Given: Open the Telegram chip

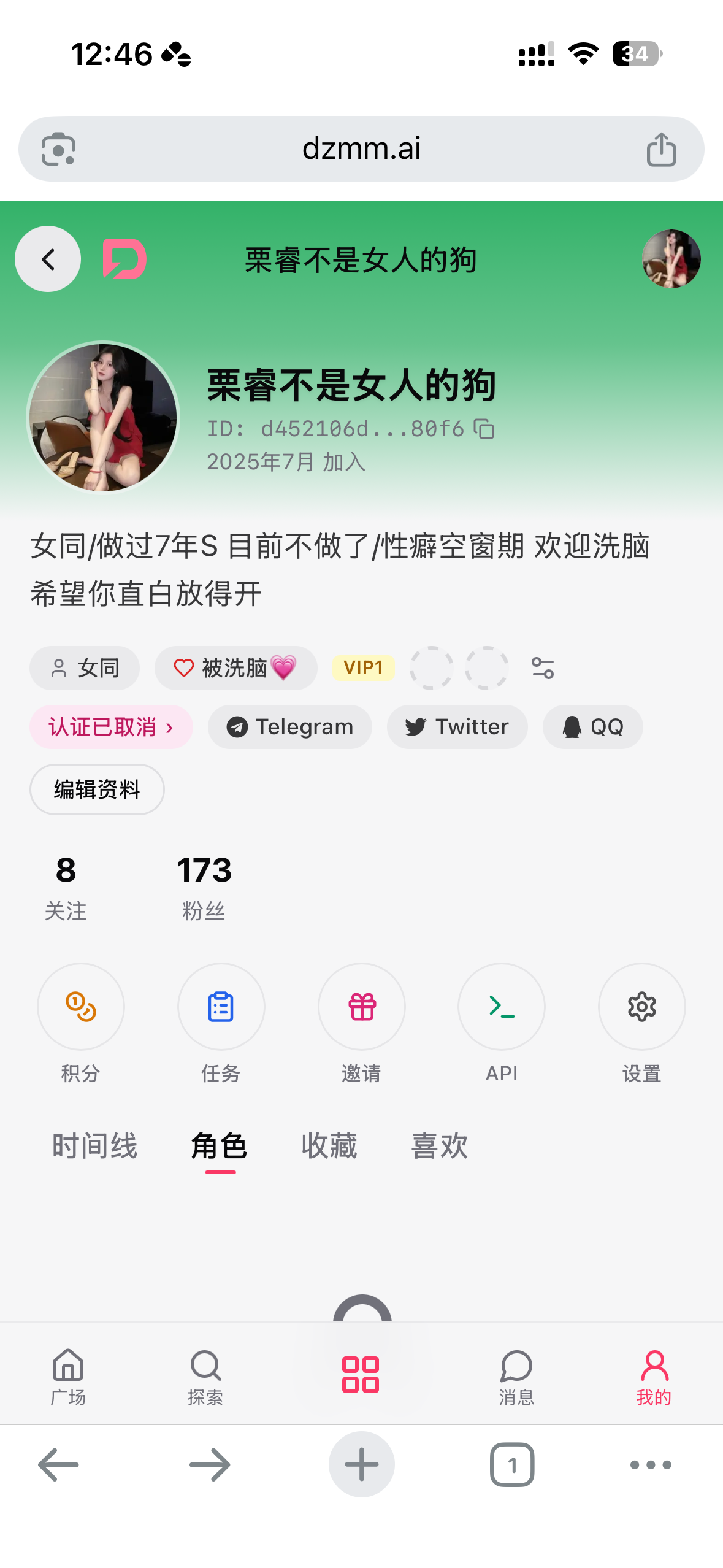Looking at the screenshot, I should 289,727.
